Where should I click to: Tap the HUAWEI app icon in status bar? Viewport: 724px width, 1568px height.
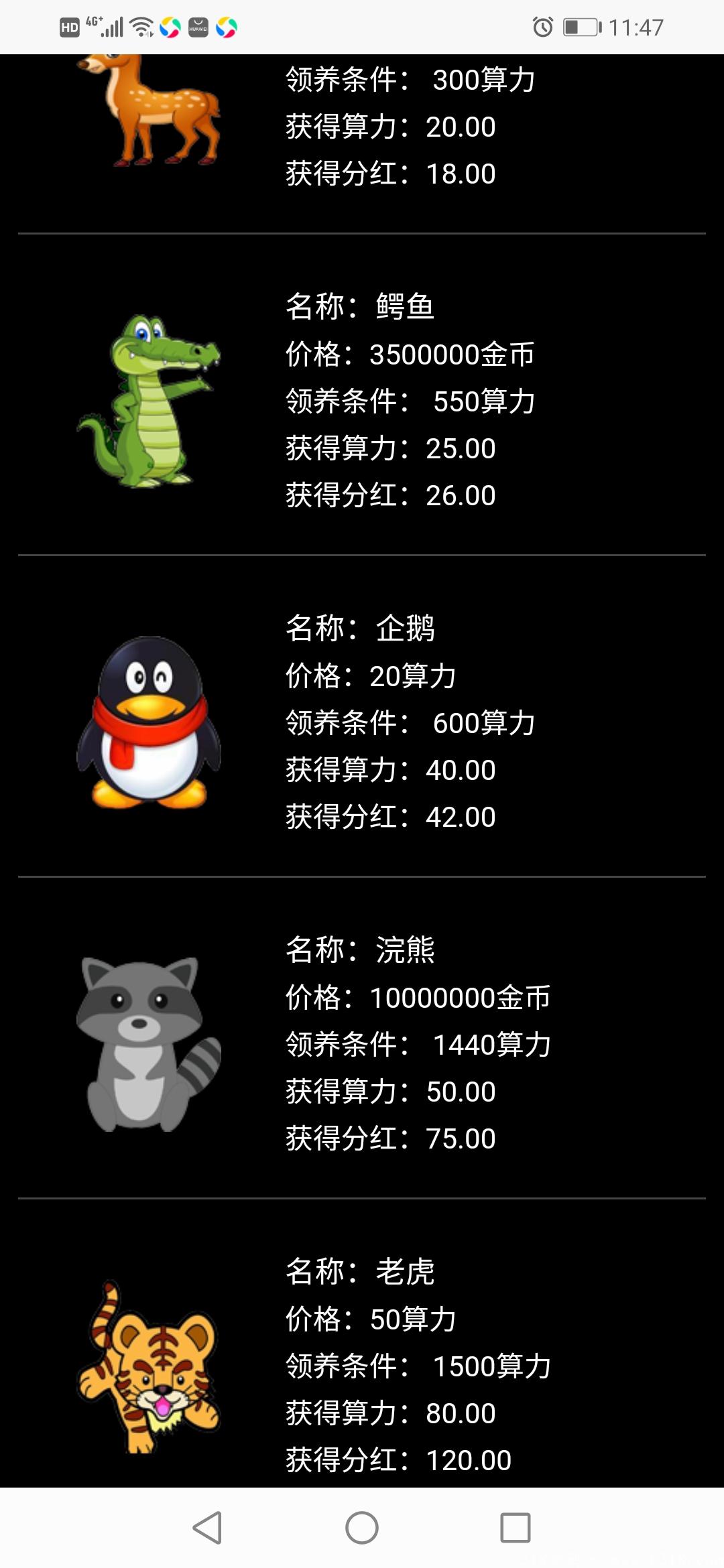point(198,27)
